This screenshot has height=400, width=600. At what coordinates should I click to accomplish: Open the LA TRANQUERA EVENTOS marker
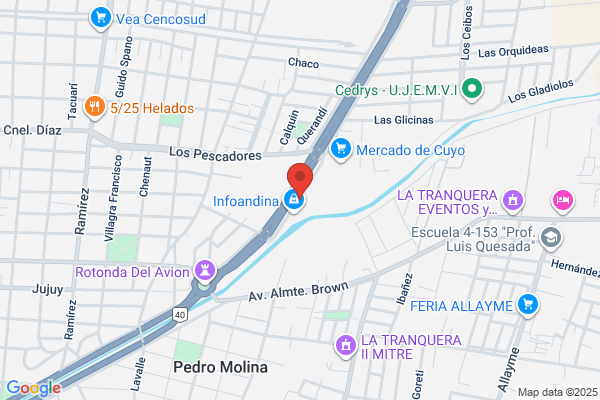pyautogui.click(x=513, y=201)
